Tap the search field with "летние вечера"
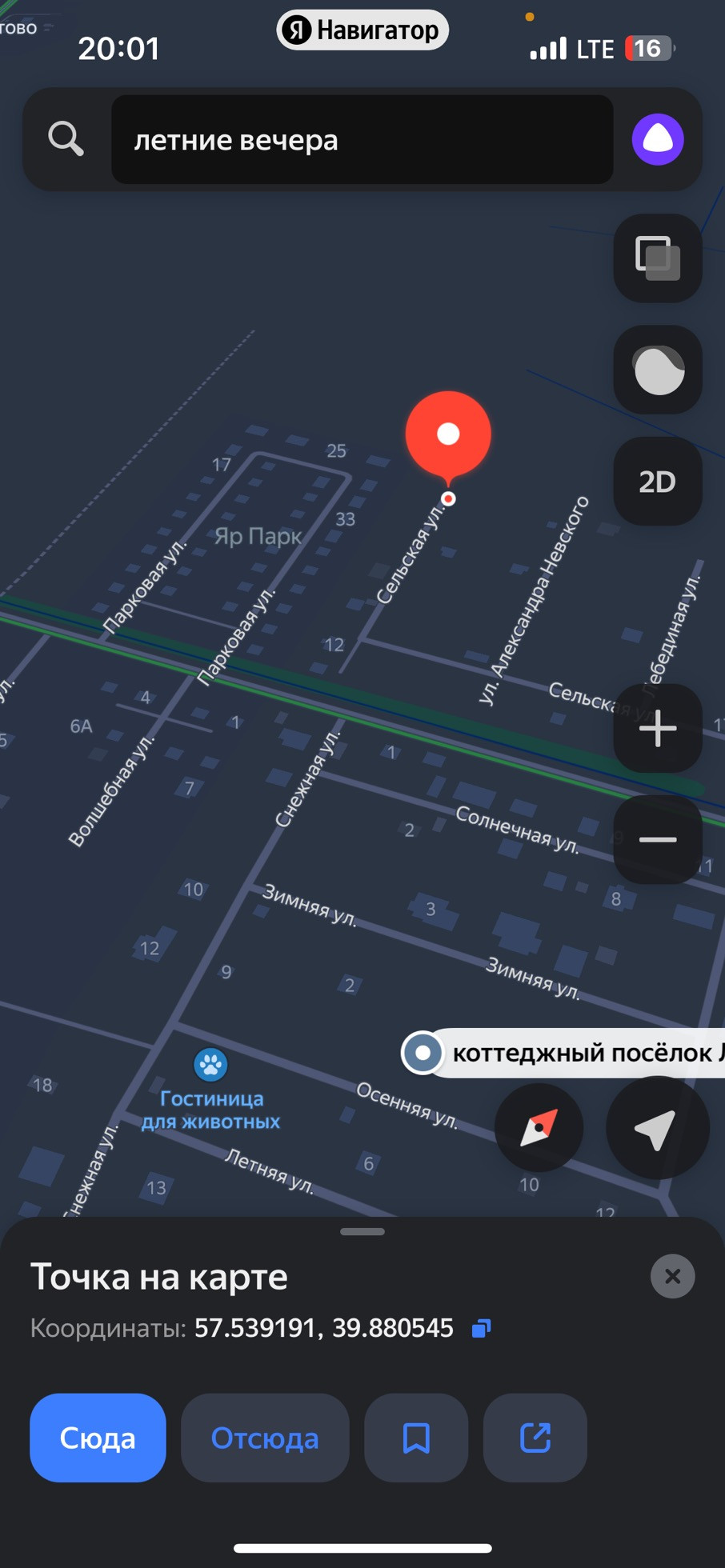 pos(362,140)
